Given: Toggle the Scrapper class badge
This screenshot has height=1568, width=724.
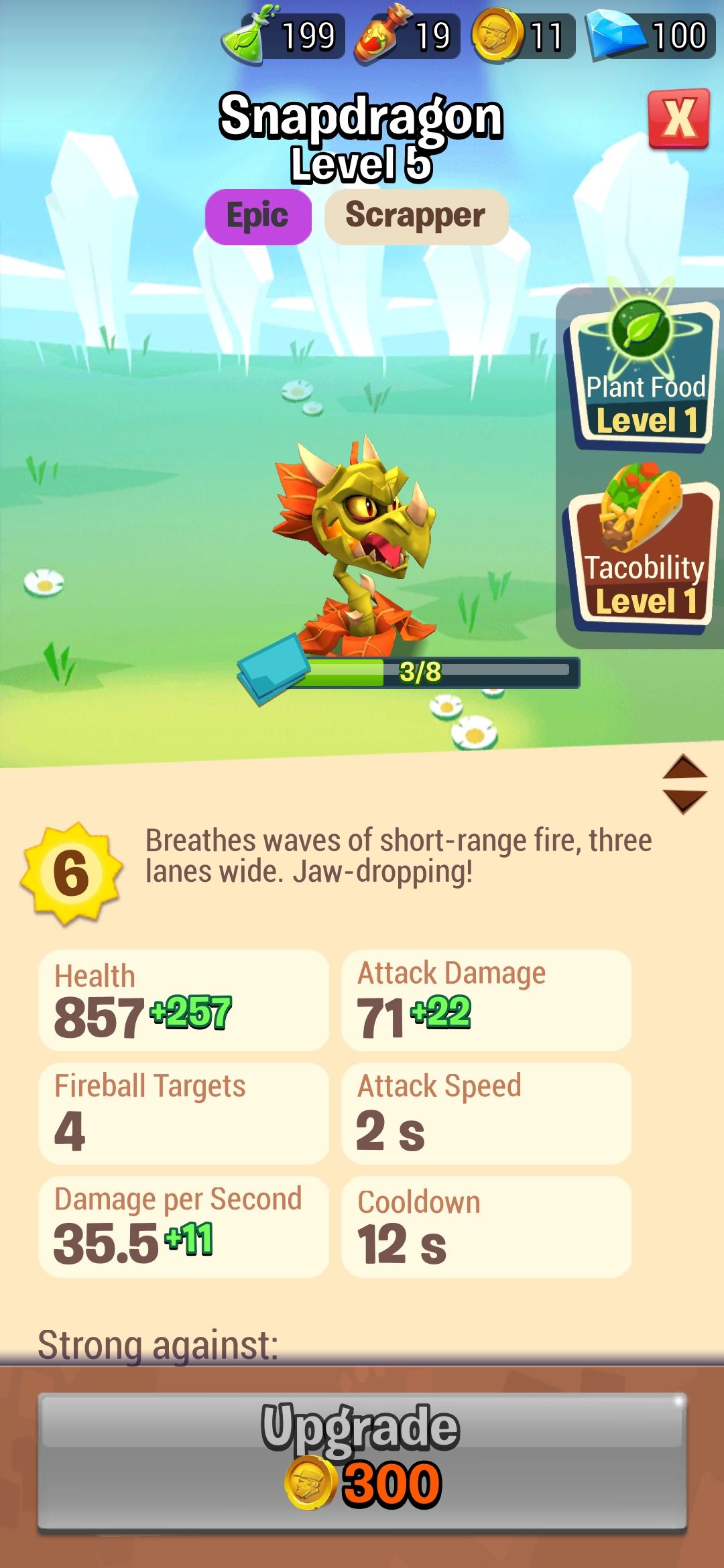Looking at the screenshot, I should click(416, 214).
